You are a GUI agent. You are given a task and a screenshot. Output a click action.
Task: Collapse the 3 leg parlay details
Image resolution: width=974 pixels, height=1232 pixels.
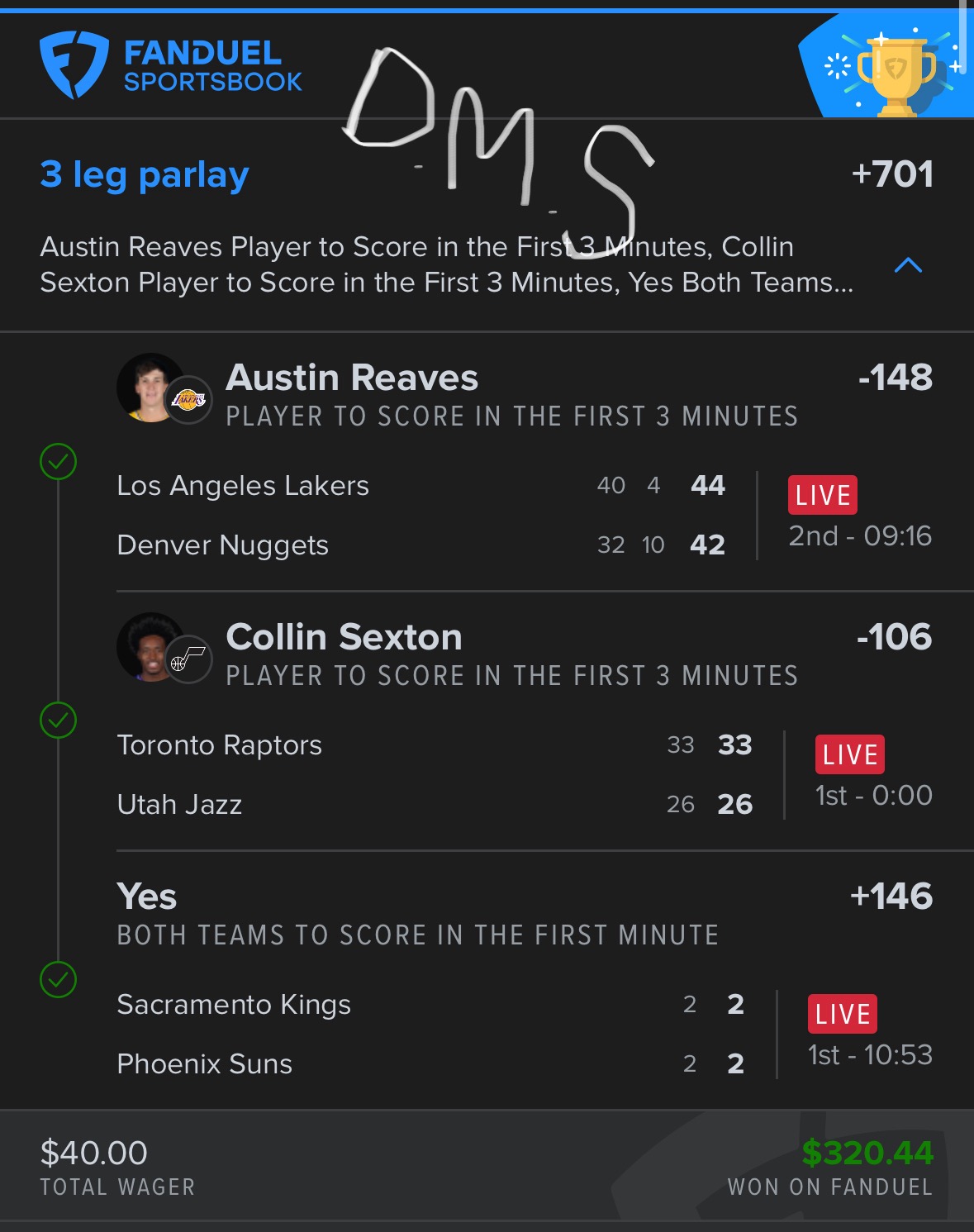tap(908, 265)
